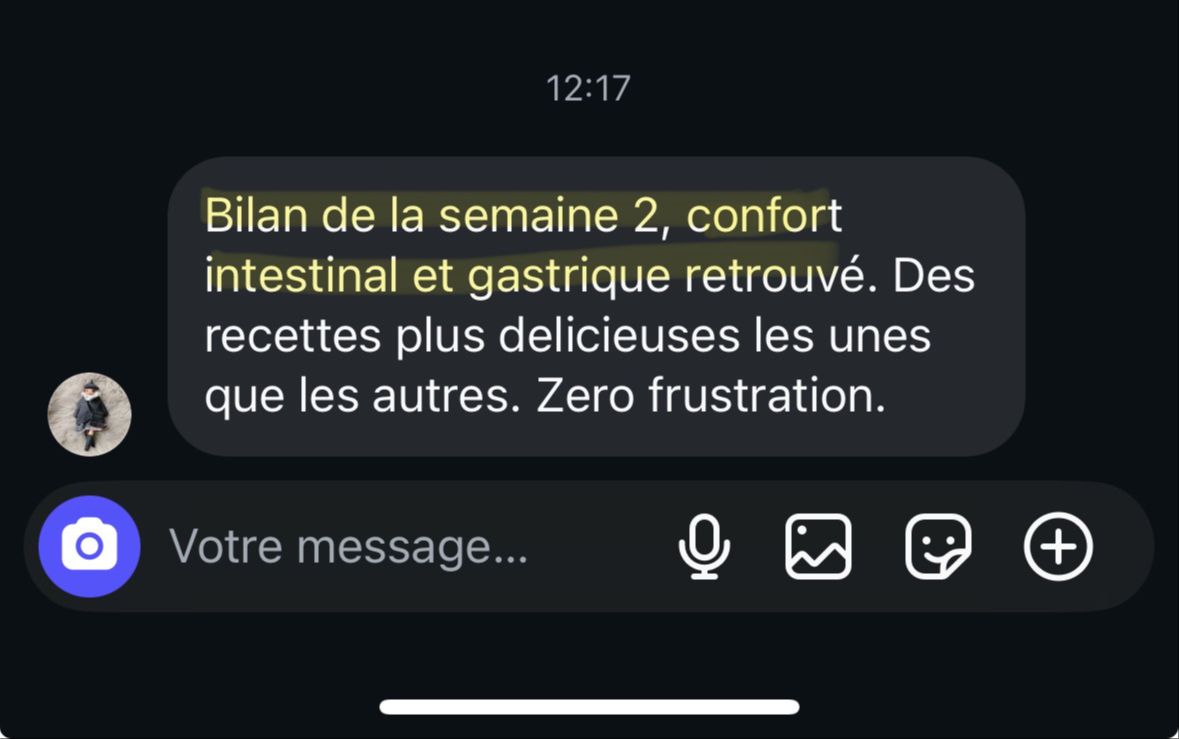Image resolution: width=1179 pixels, height=739 pixels.
Task: Open the camera from message bar
Action: (89, 547)
